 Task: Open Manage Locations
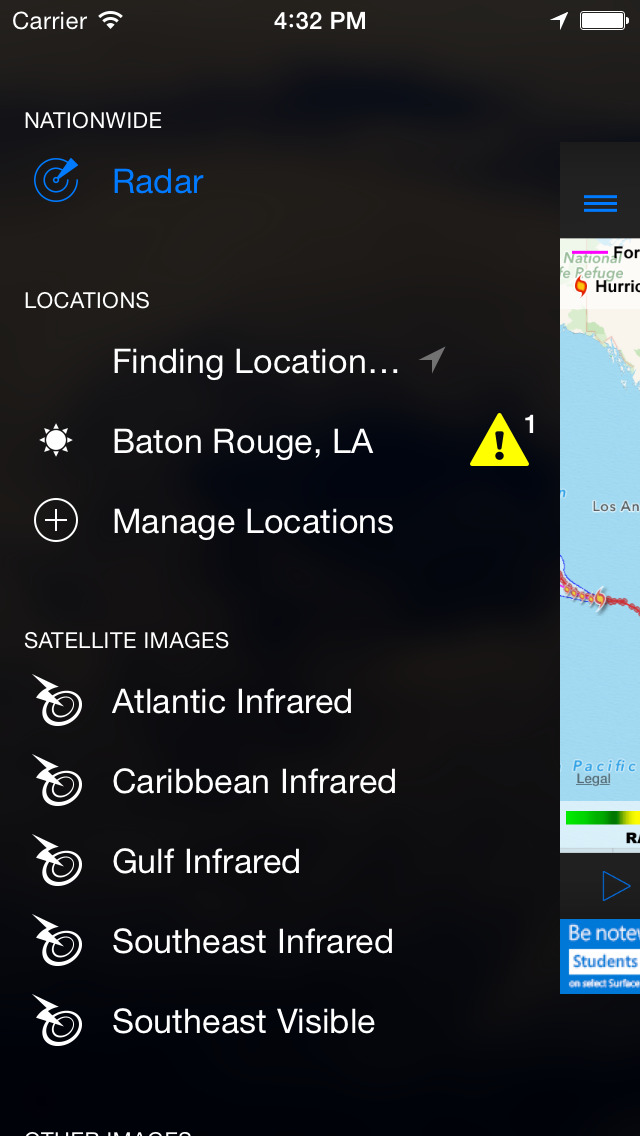click(x=252, y=522)
